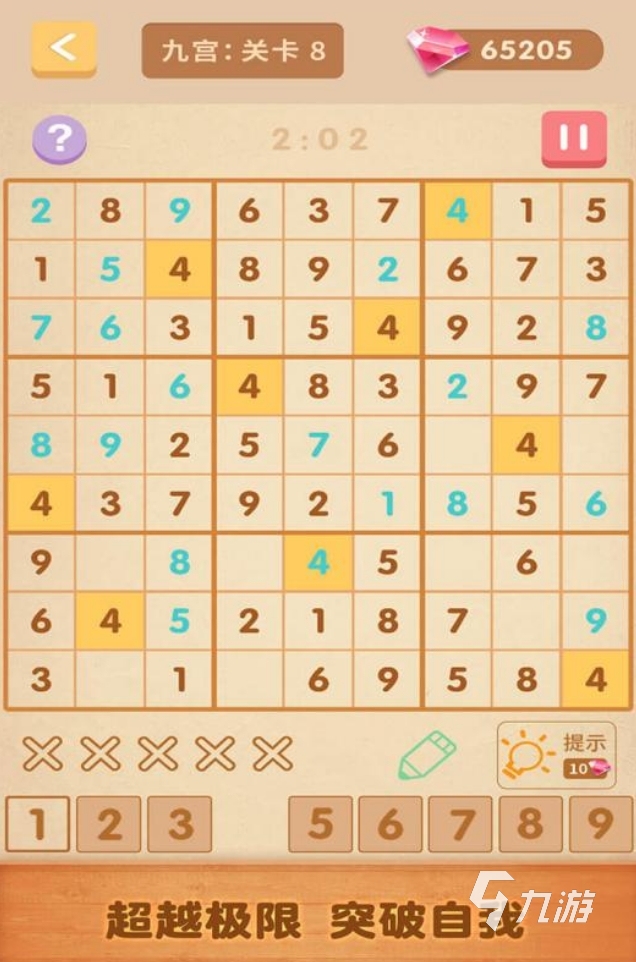Image resolution: width=636 pixels, height=962 pixels.
Task: Select number 5 on the number pad
Action: (x=320, y=824)
